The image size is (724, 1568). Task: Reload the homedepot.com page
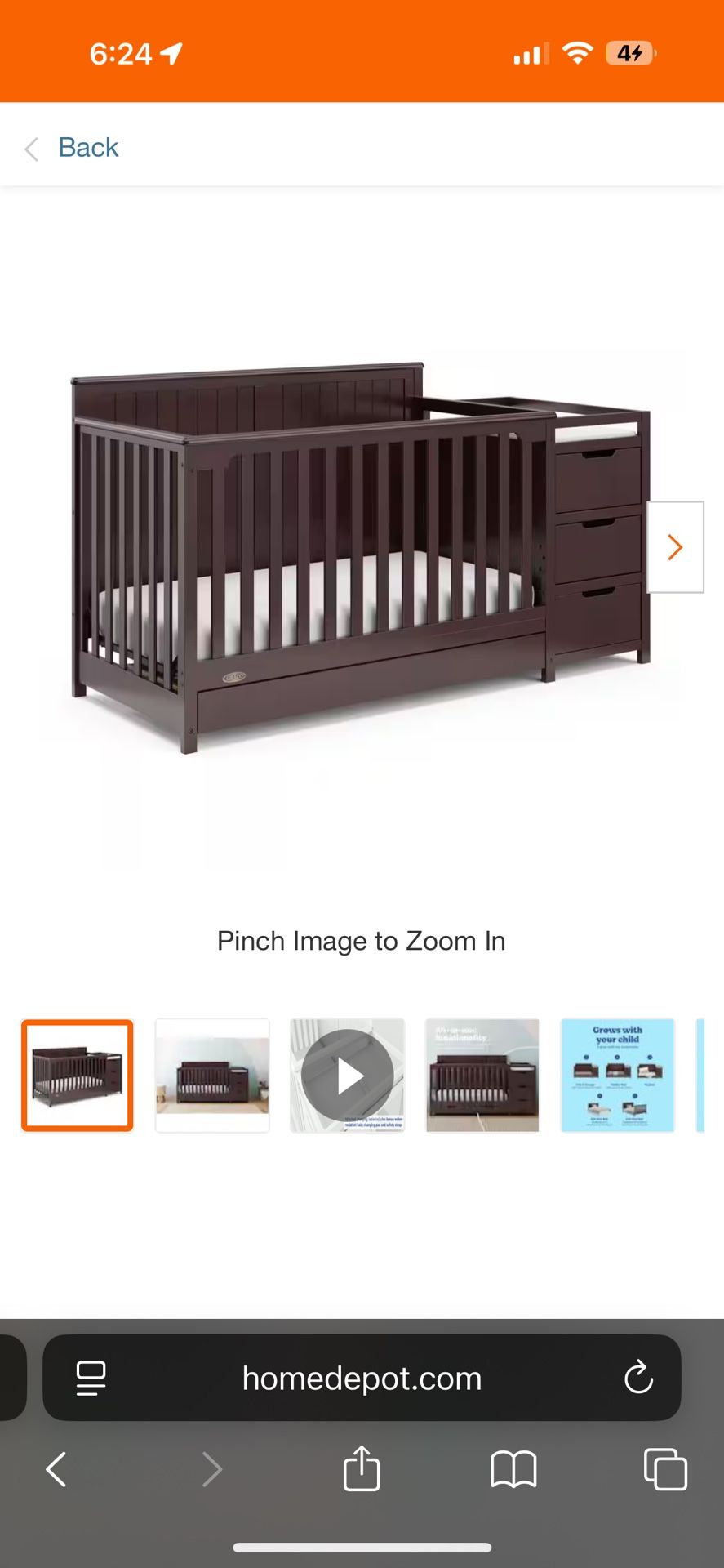[637, 1379]
